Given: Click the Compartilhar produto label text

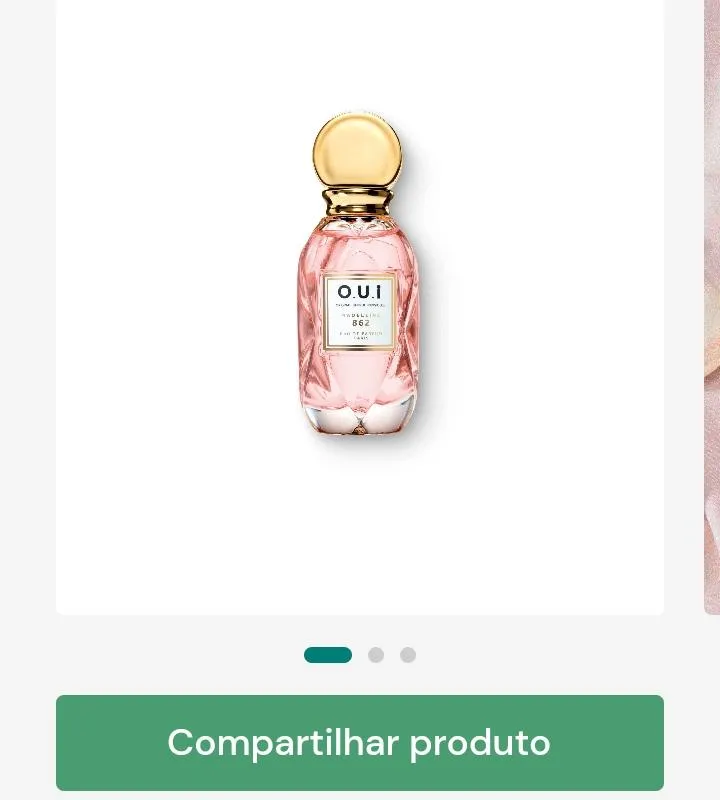Looking at the screenshot, I should pyautogui.click(x=360, y=742).
